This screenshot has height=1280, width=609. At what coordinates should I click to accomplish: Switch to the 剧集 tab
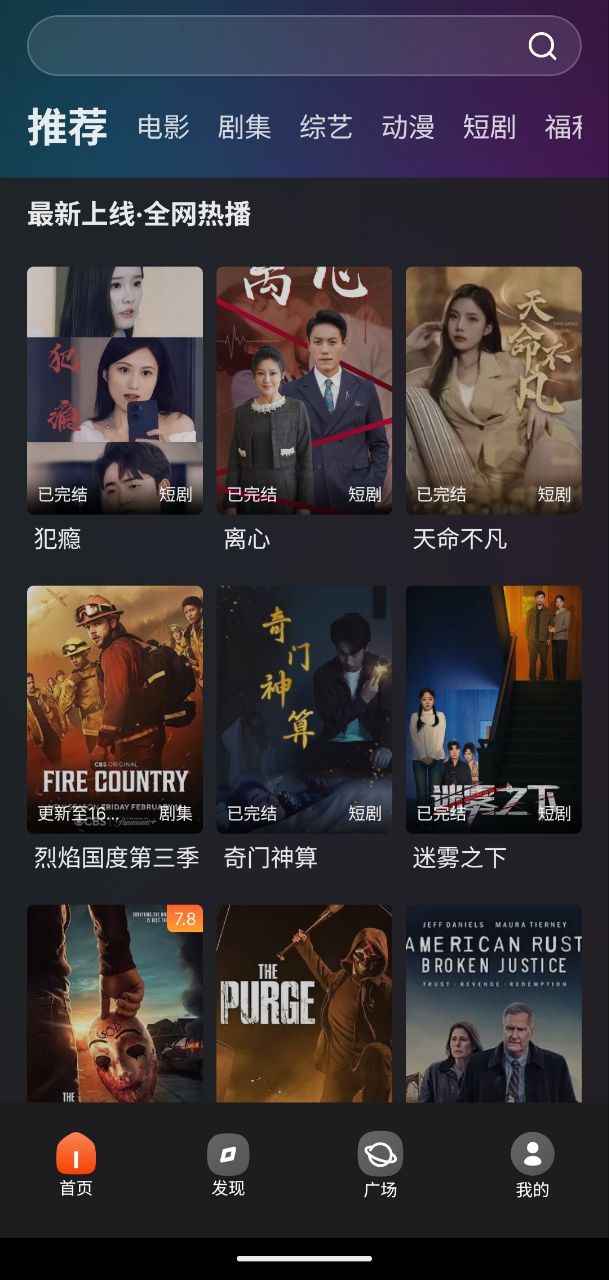245,127
